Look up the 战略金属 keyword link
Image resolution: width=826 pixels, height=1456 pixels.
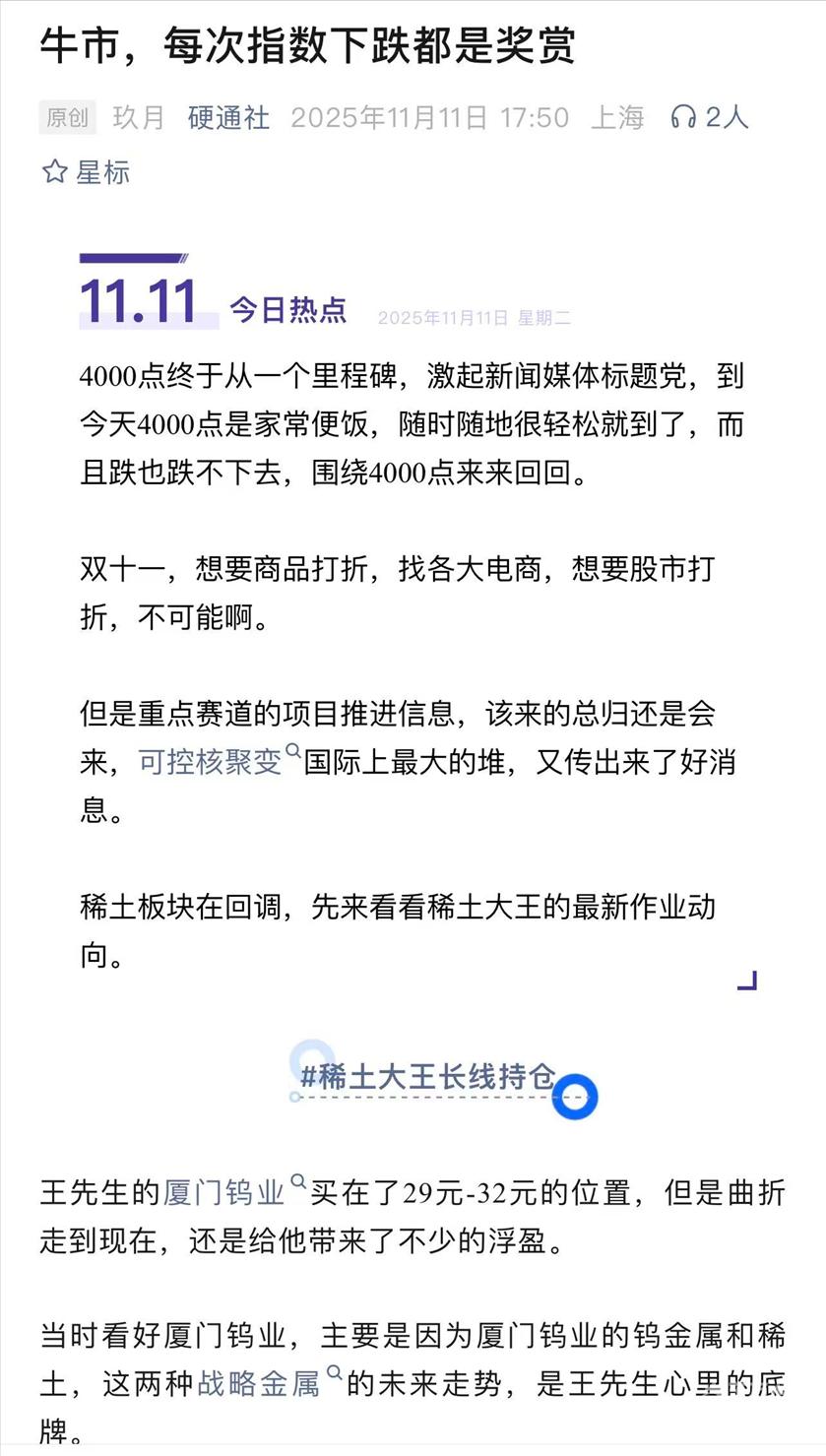click(259, 1384)
